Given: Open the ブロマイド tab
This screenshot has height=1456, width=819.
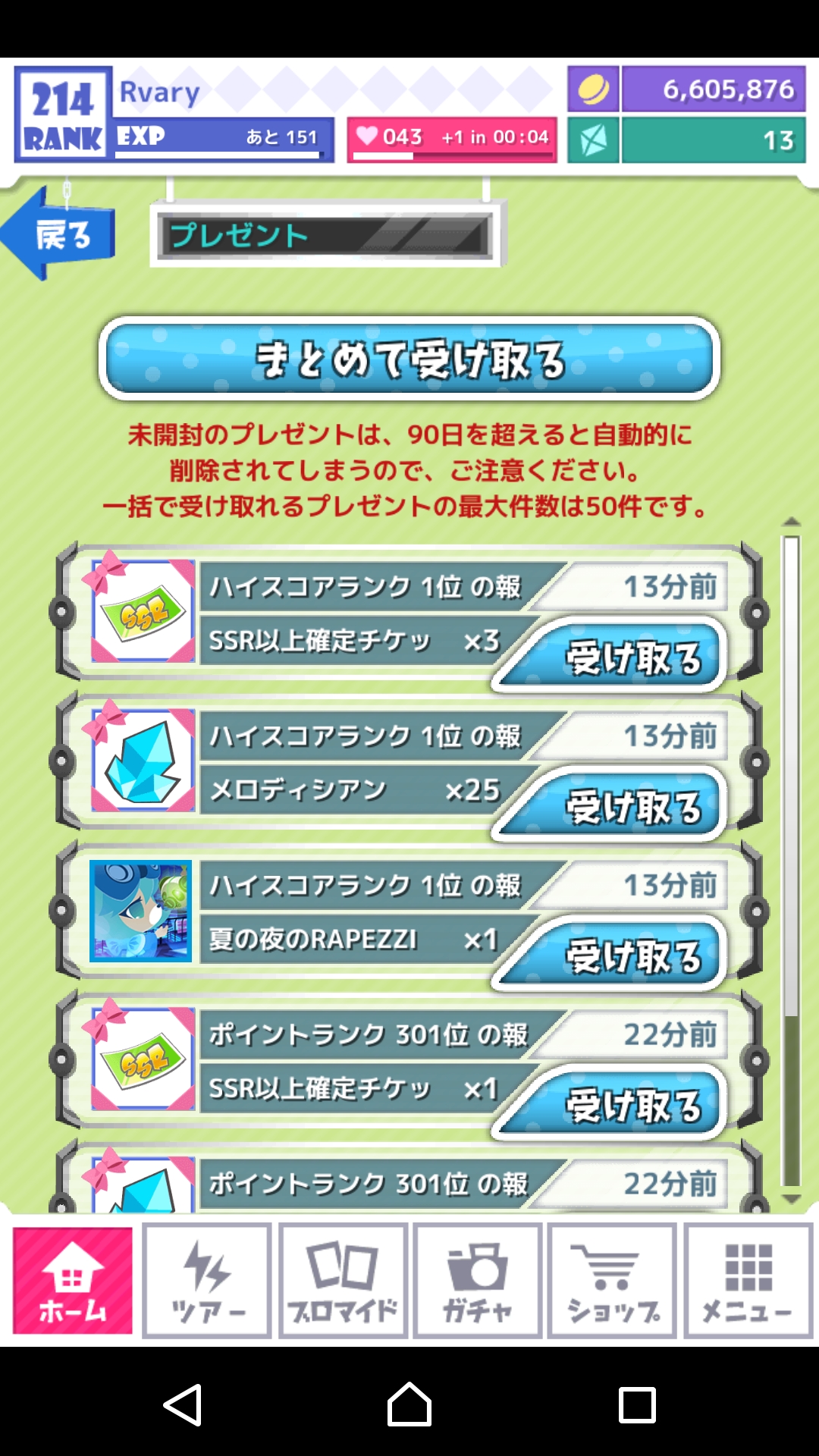Looking at the screenshot, I should point(343,1281).
